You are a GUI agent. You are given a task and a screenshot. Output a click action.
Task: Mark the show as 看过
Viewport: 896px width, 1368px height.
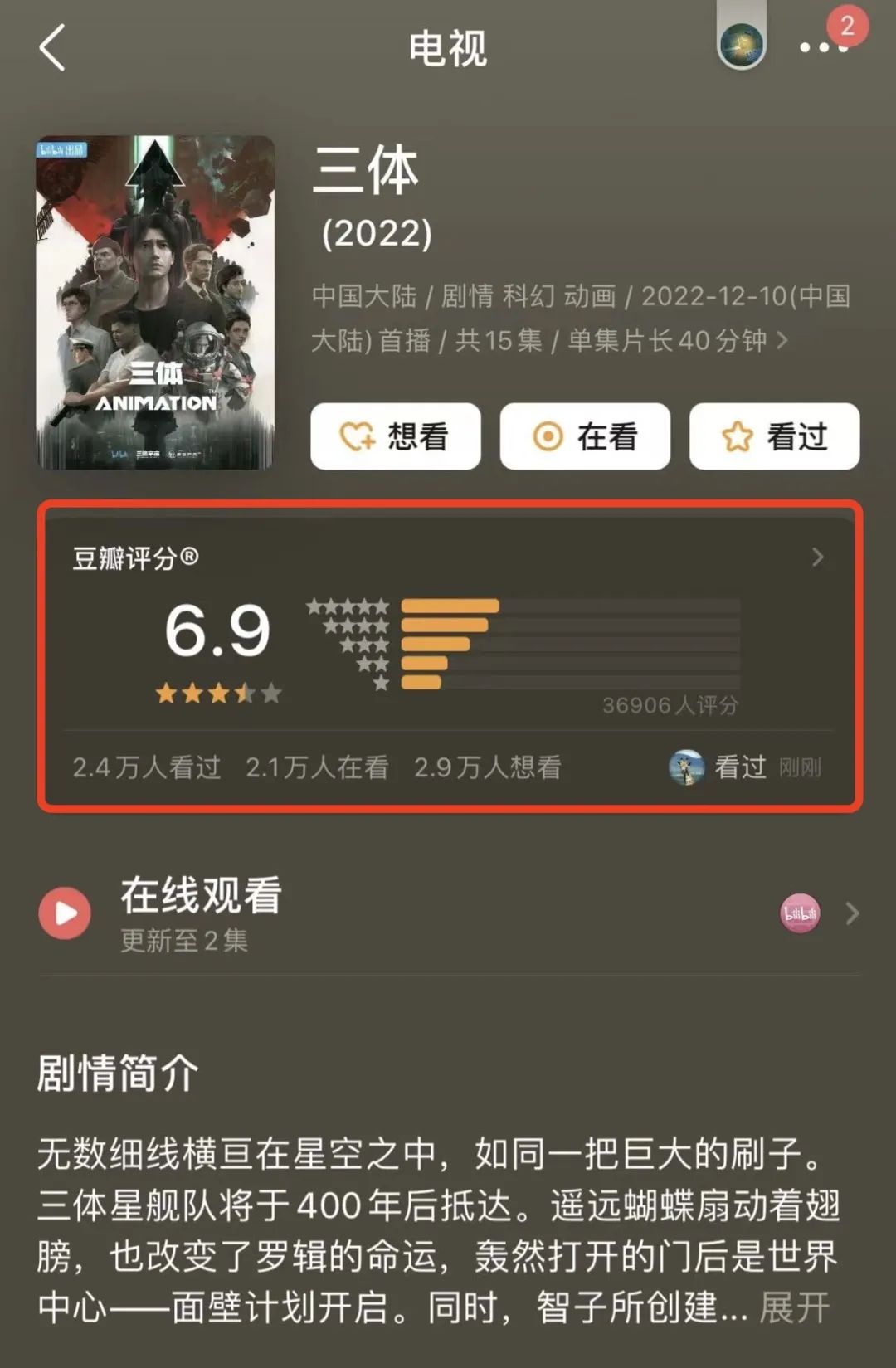774,436
